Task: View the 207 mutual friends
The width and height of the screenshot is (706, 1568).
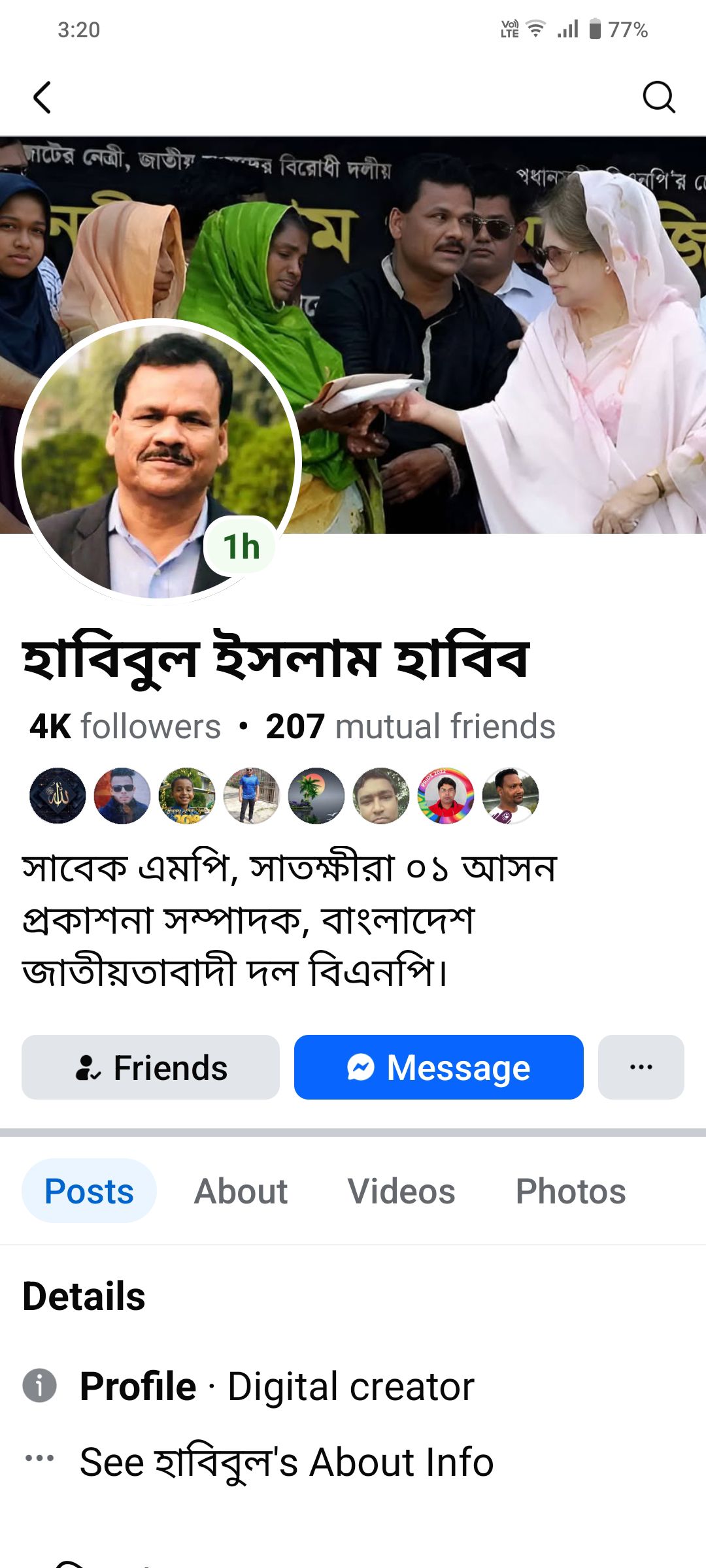Action: 411,727
